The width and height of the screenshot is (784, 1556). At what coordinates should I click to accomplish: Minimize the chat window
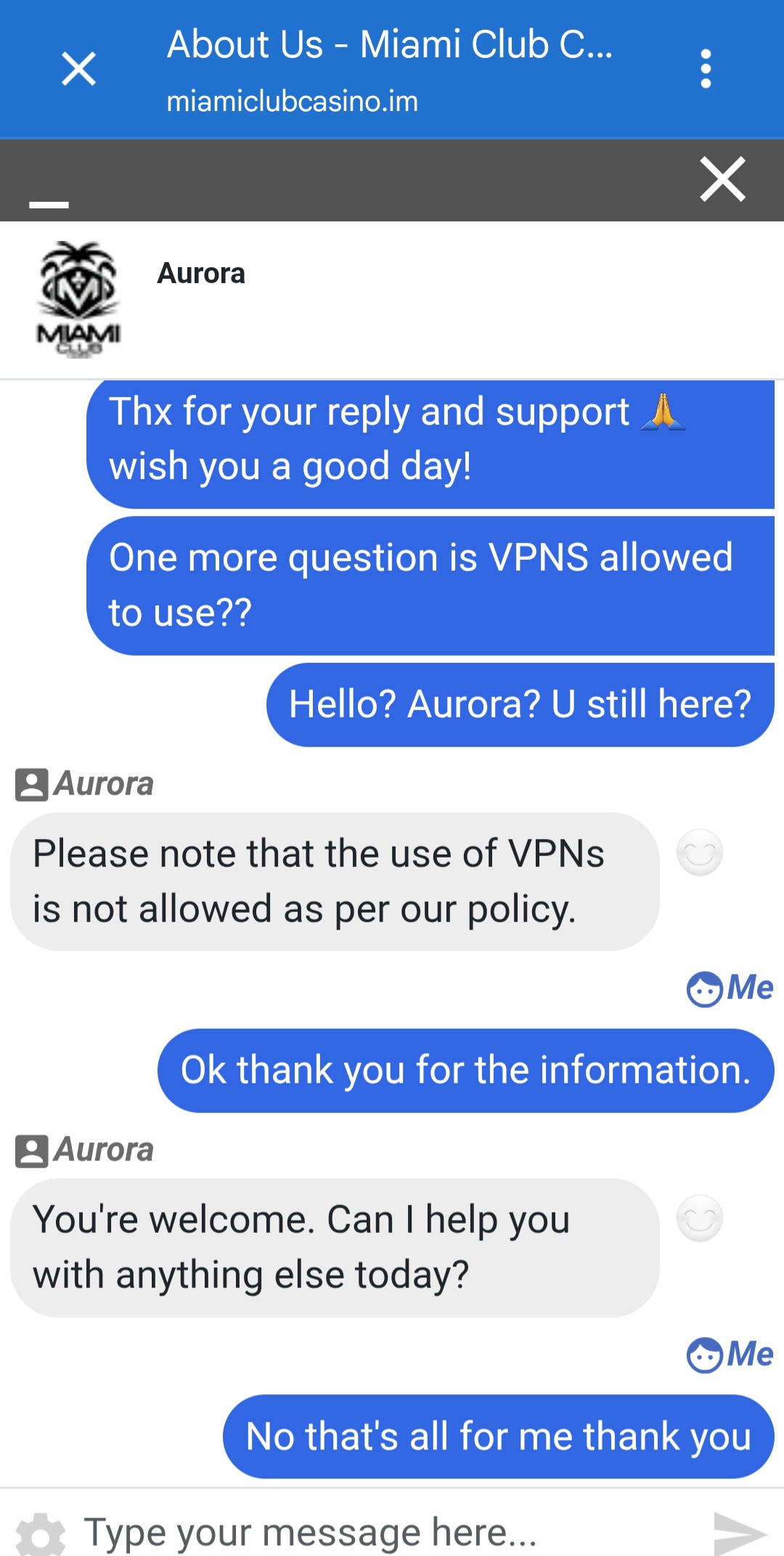(49, 205)
